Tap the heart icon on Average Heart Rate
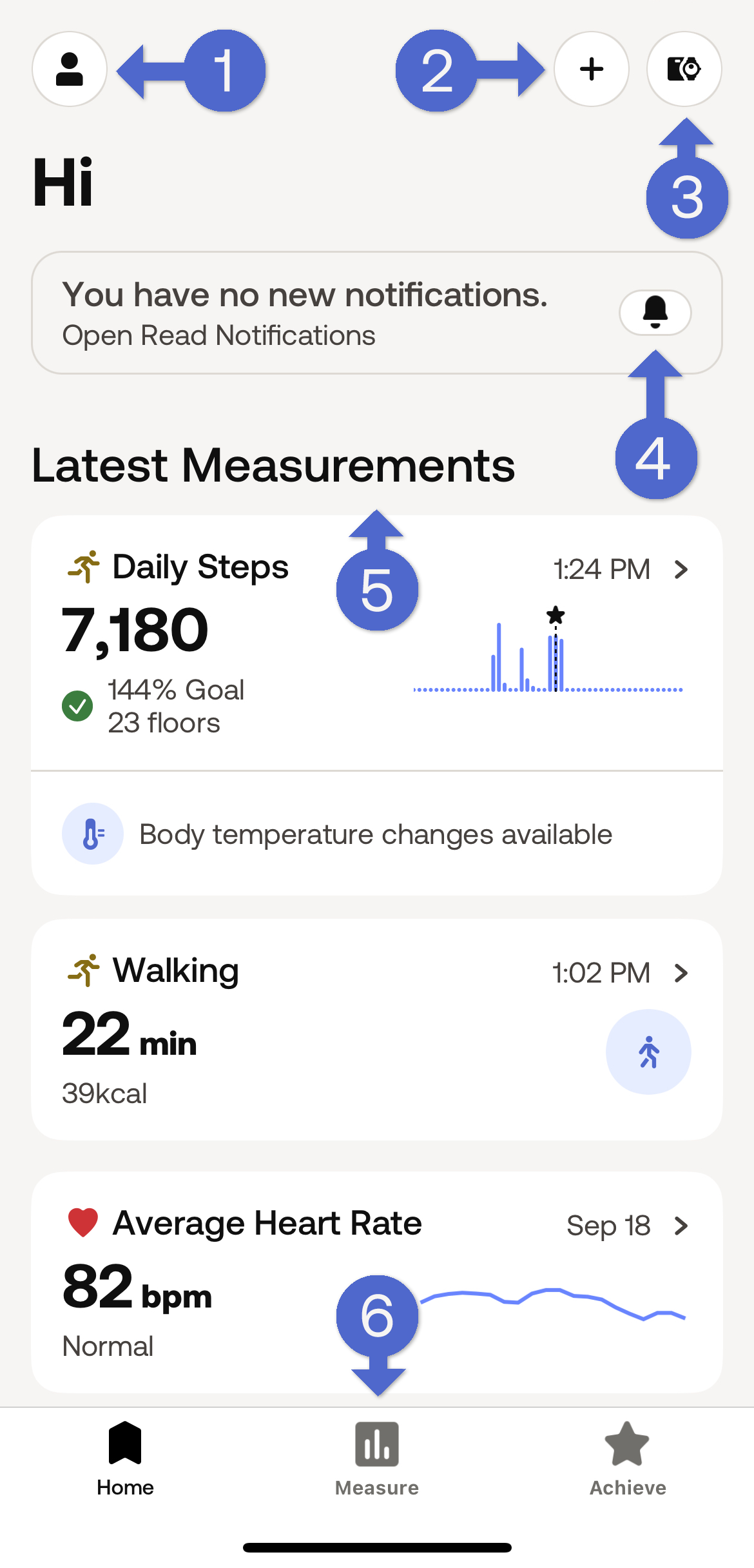Viewport: 754px width, 1568px height. coord(83,1222)
